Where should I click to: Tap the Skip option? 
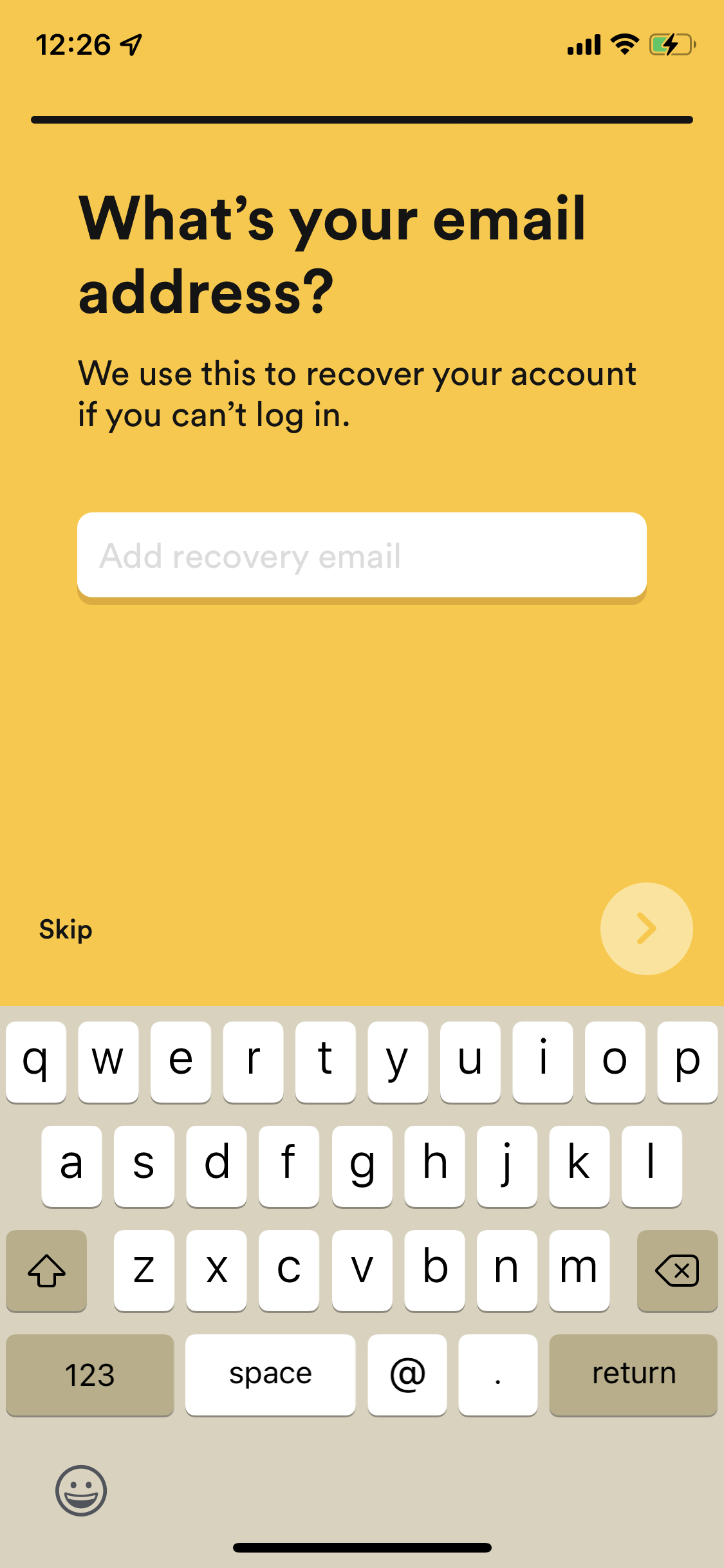66,929
